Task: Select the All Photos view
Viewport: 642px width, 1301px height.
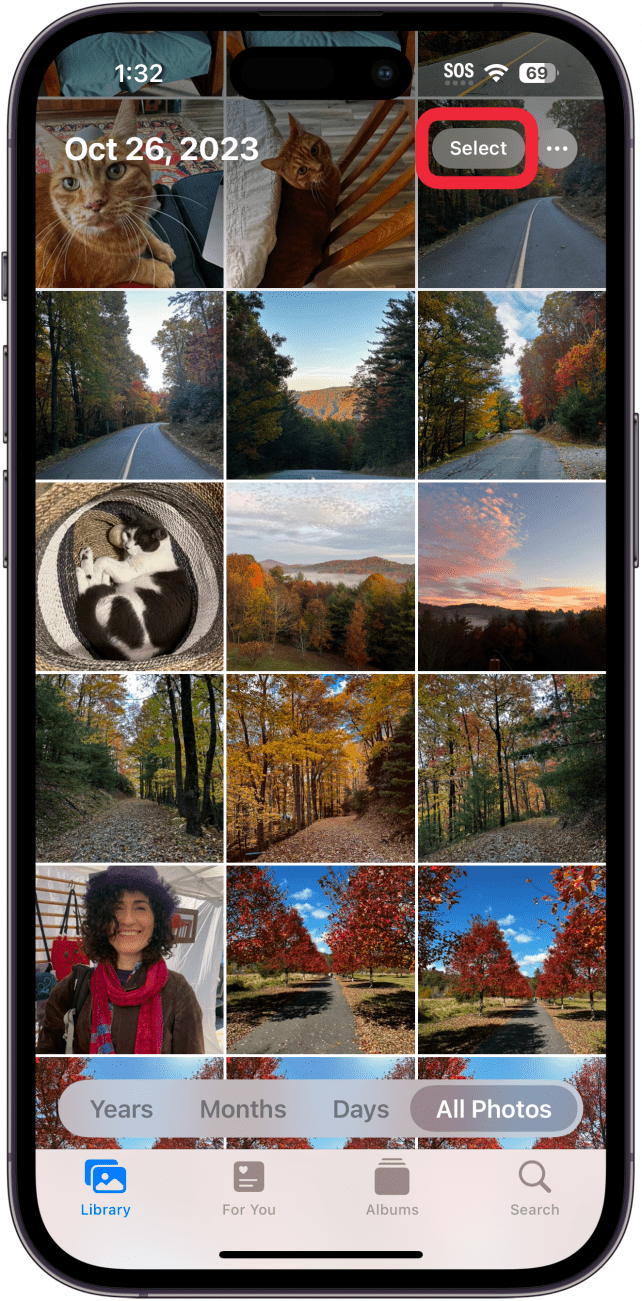Action: point(494,1109)
